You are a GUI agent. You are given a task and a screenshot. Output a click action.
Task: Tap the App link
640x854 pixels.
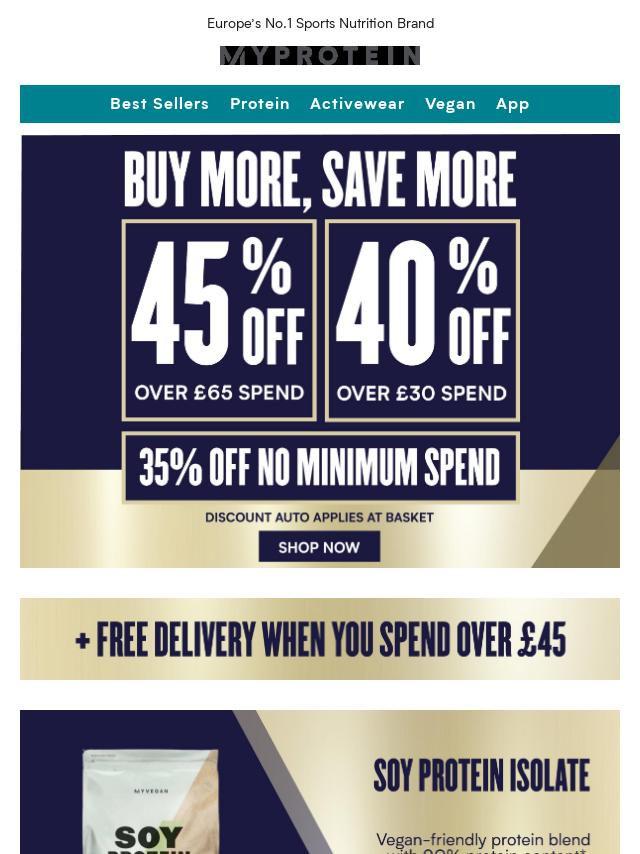[513, 104]
